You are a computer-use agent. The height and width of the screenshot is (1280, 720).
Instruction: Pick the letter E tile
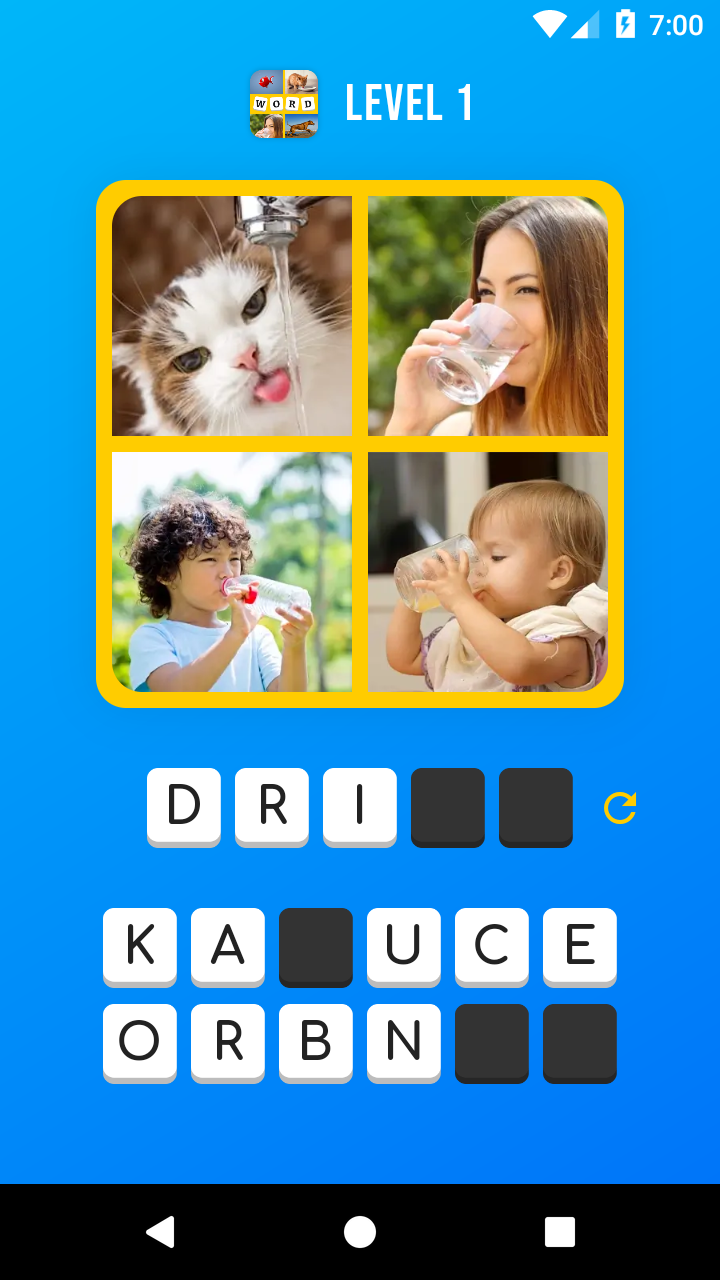click(x=580, y=945)
